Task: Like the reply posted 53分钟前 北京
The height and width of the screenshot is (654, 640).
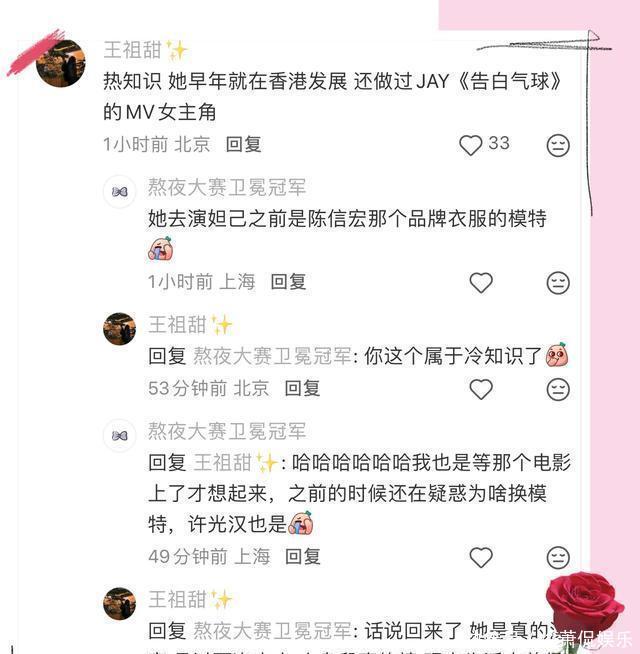Action: pyautogui.click(x=481, y=389)
